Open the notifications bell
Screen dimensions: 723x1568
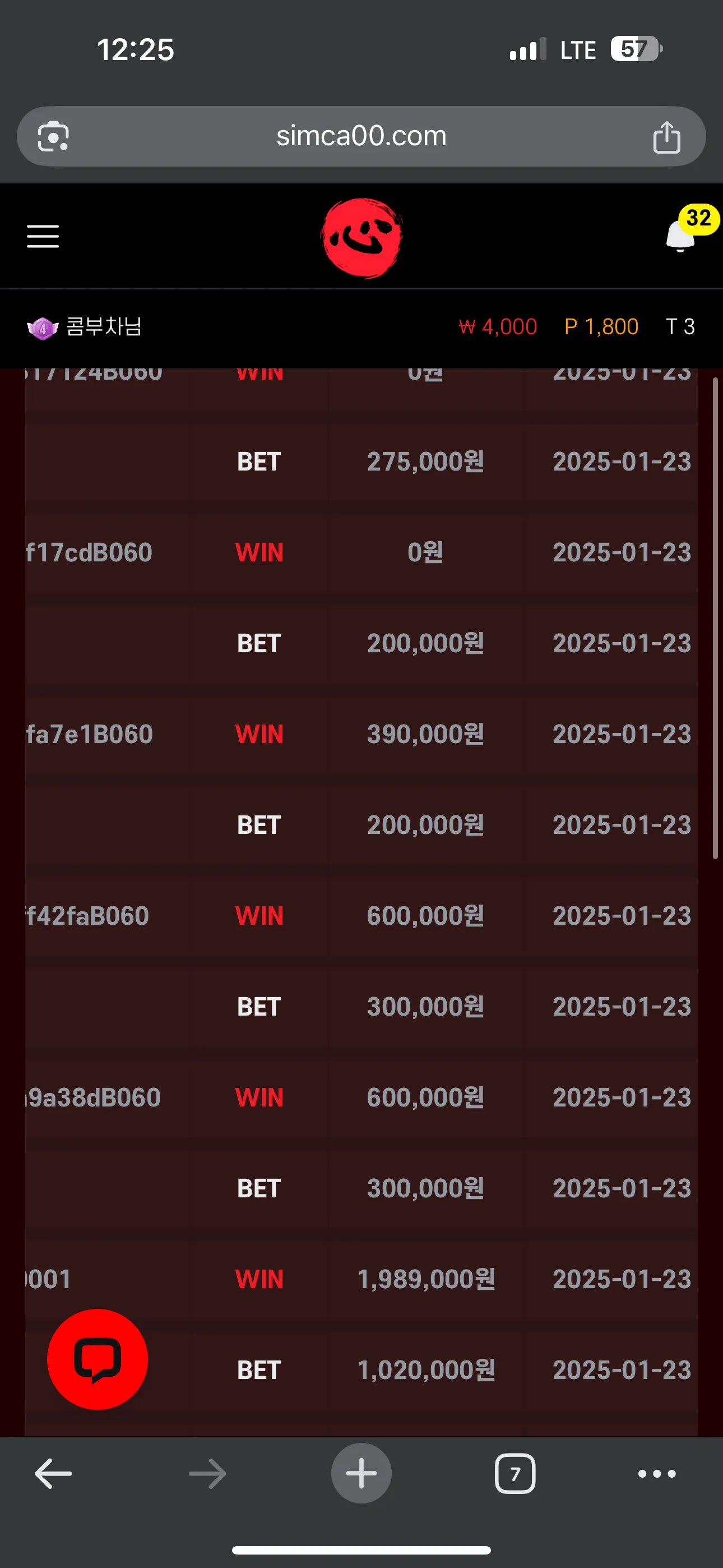[x=680, y=236]
